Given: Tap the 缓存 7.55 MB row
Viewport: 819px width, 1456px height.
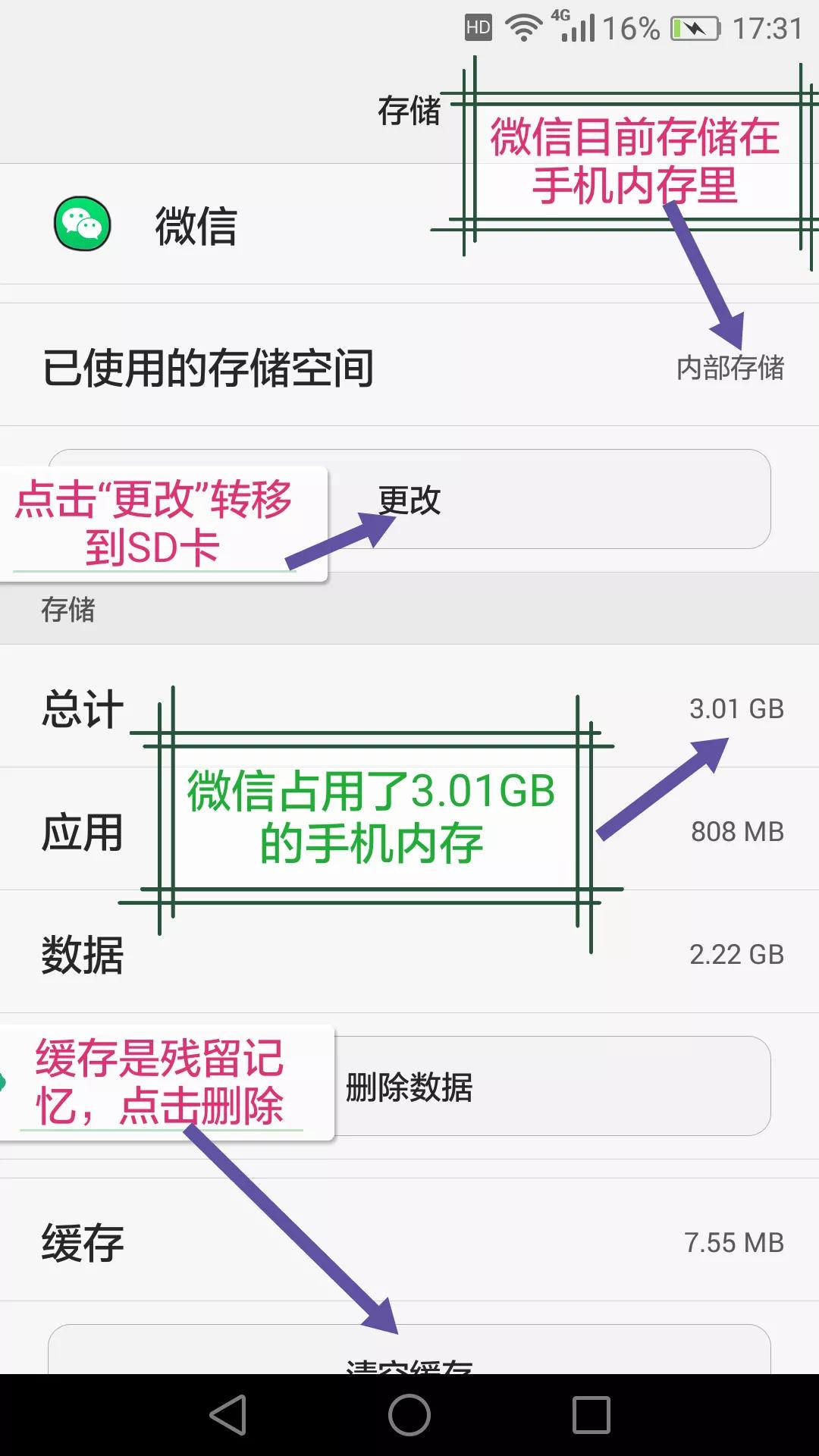Looking at the screenshot, I should tap(409, 1242).
